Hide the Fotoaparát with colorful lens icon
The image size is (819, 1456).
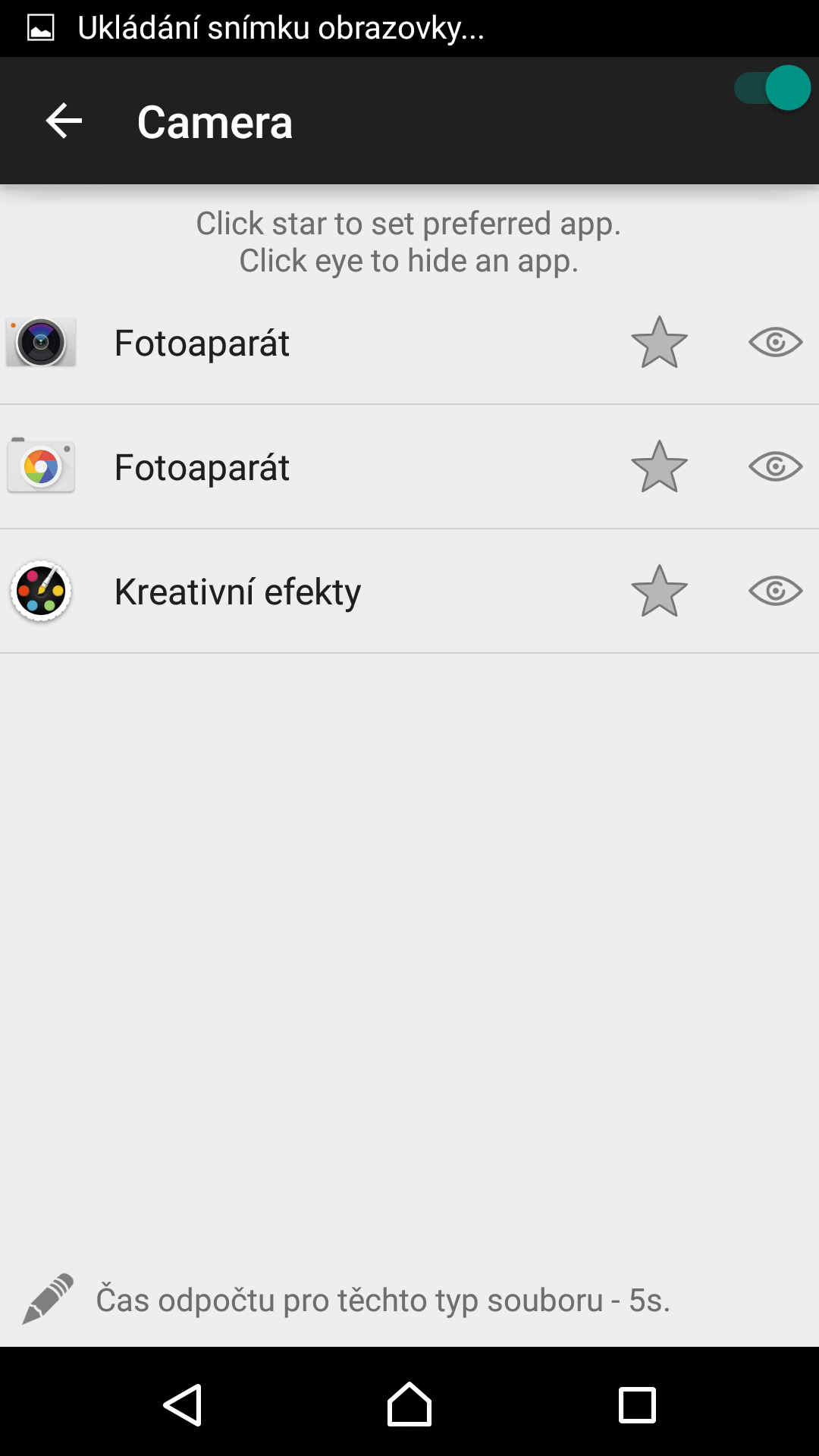point(775,467)
